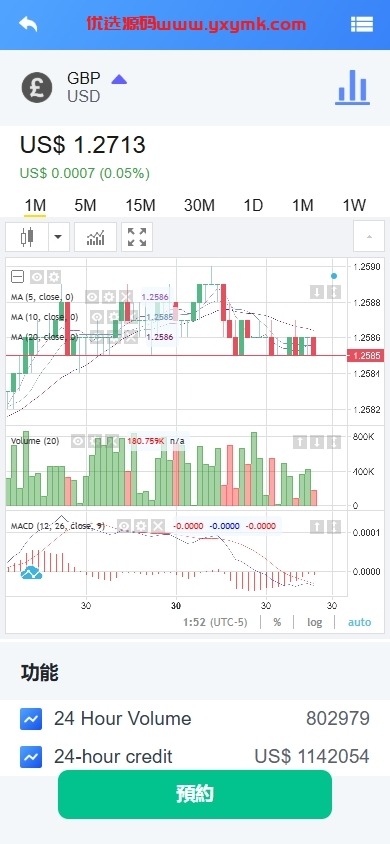Open the indicators button
The width and height of the screenshot is (390, 844).
[95, 237]
